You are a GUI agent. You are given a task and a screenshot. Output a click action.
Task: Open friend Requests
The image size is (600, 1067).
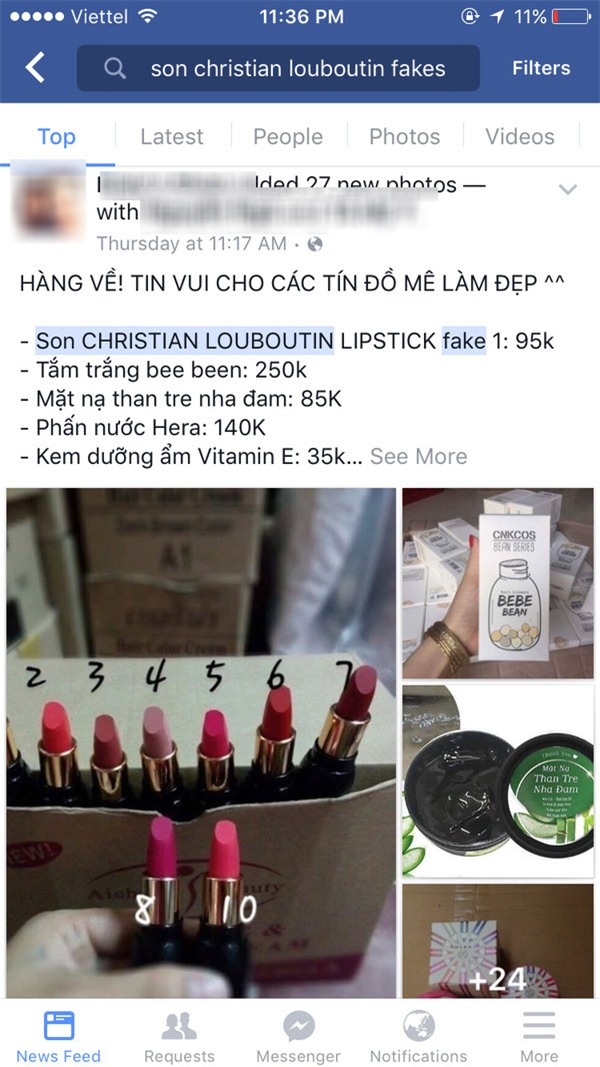[179, 1036]
